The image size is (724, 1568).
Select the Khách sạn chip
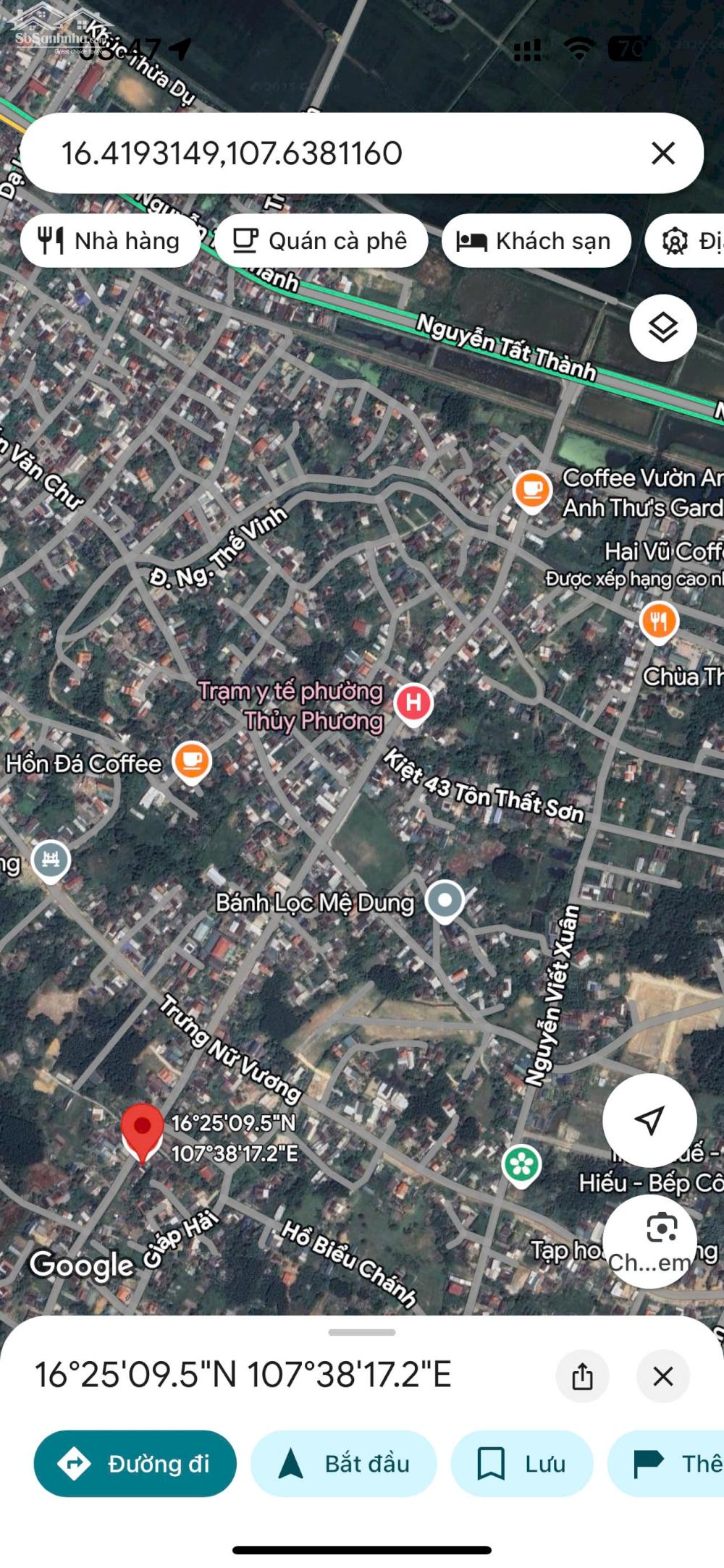coord(536,241)
